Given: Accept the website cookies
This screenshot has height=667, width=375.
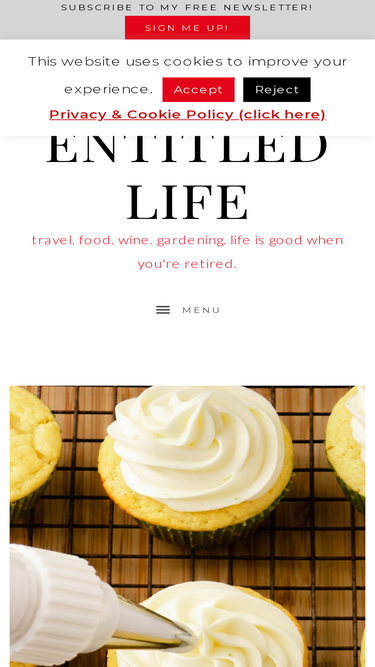Looking at the screenshot, I should [x=198, y=89].
